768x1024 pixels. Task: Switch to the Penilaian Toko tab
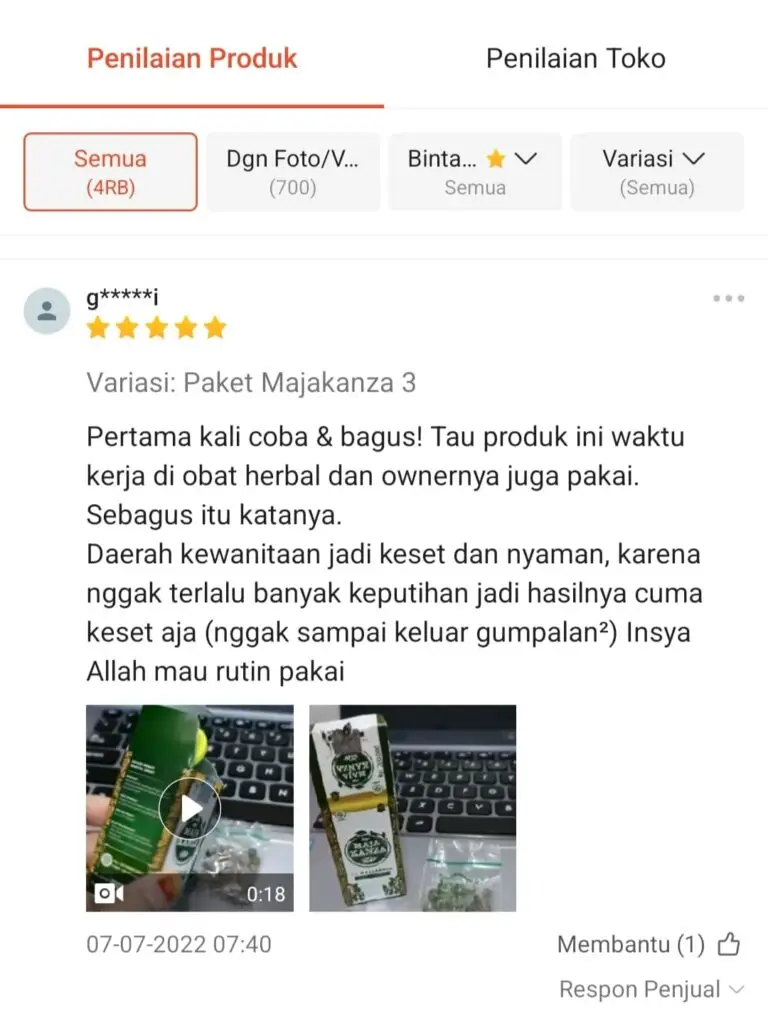click(x=575, y=58)
